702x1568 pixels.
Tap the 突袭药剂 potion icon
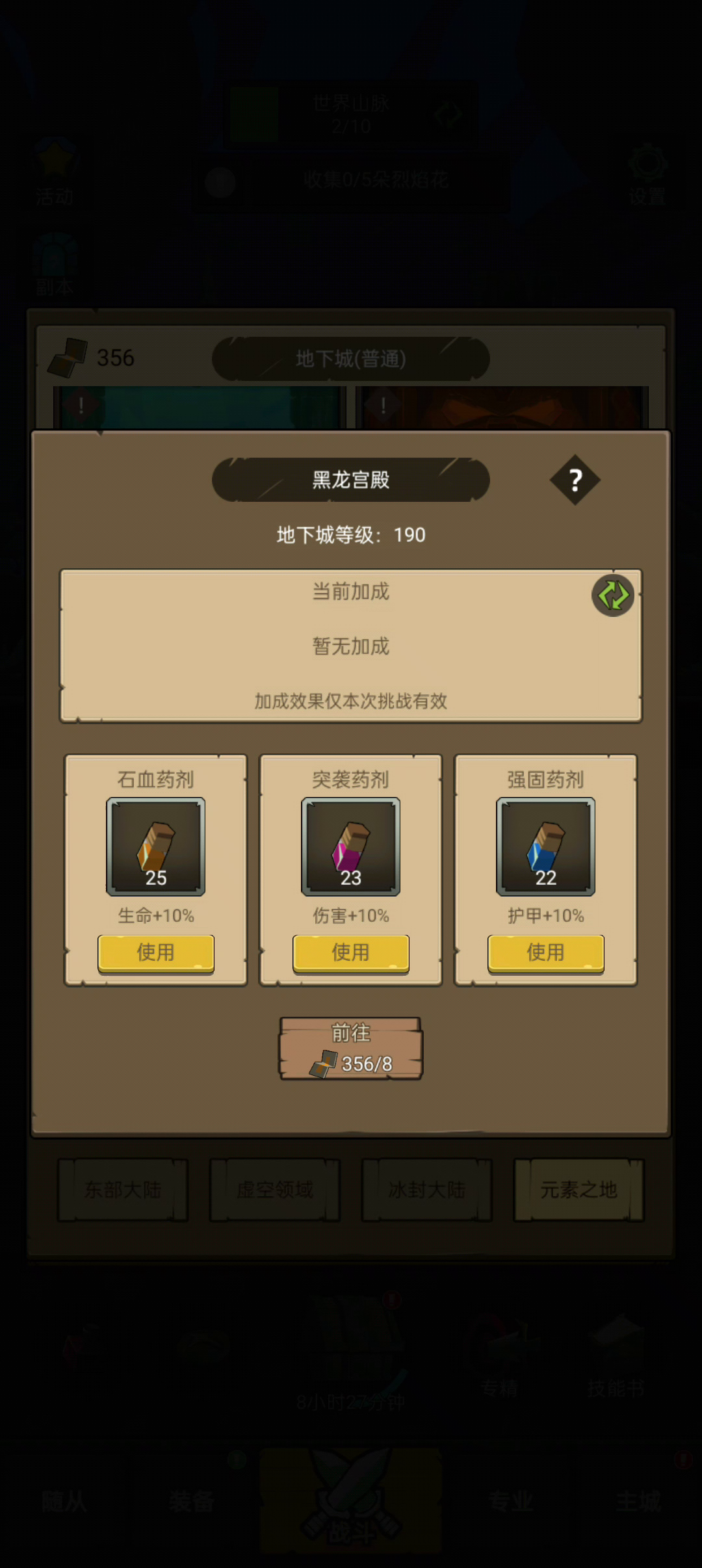[351, 846]
